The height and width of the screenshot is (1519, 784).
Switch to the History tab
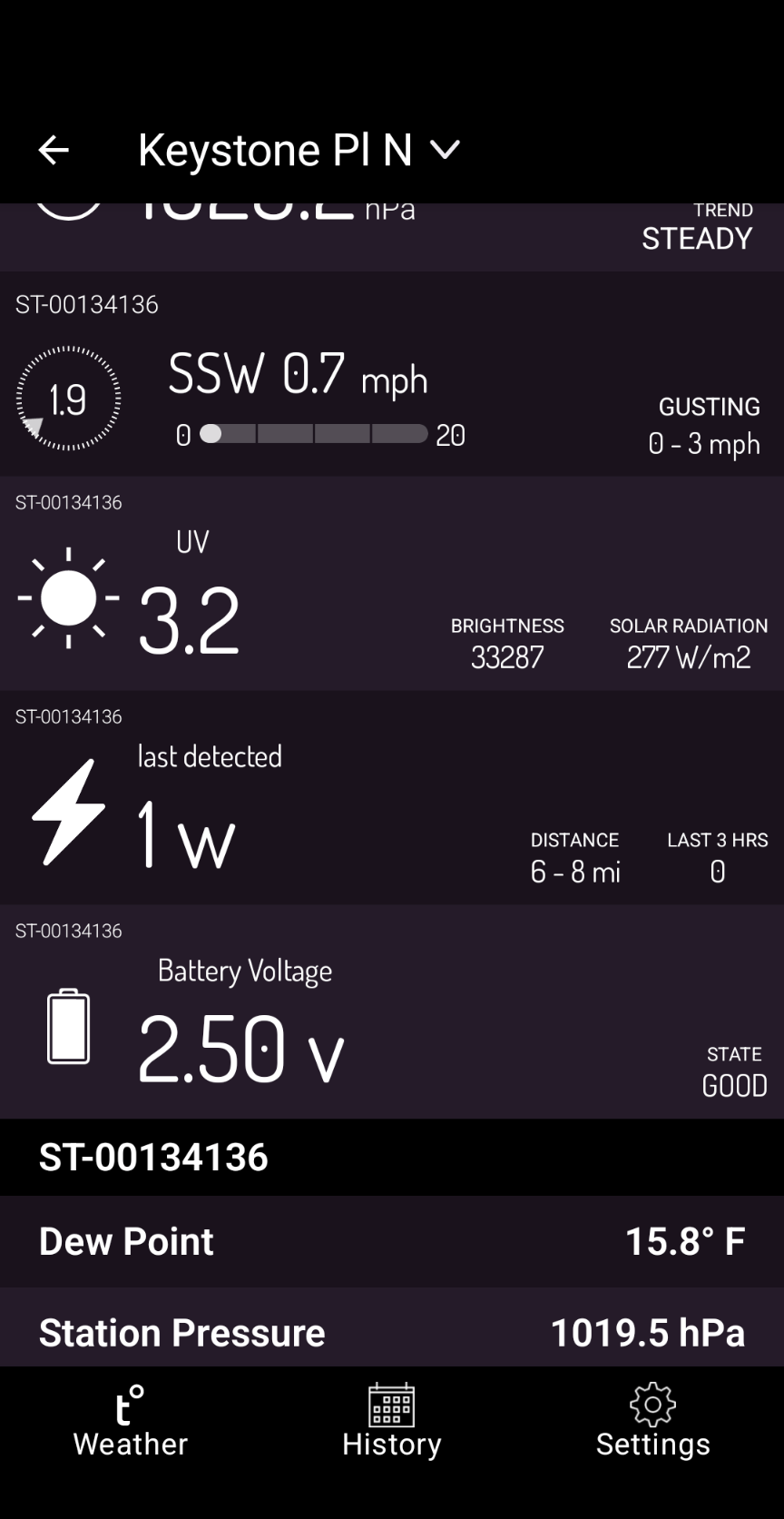pyautogui.click(x=392, y=1421)
